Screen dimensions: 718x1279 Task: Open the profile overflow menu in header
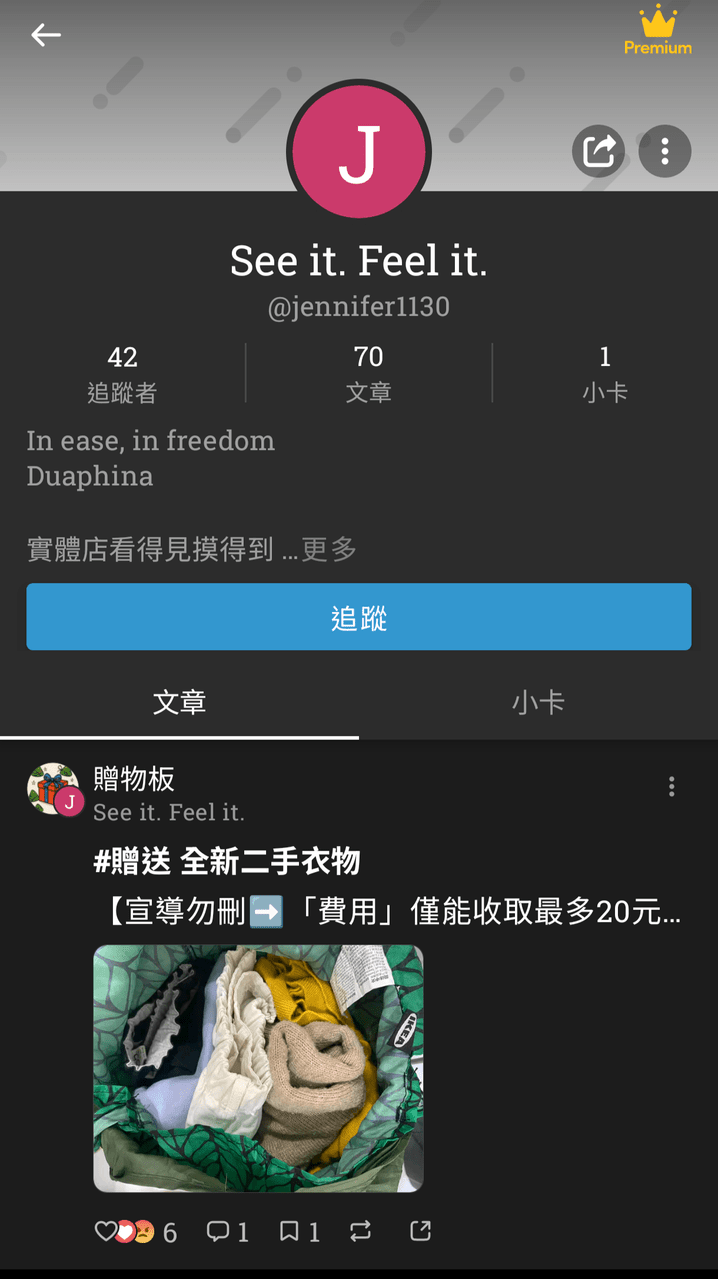click(665, 152)
